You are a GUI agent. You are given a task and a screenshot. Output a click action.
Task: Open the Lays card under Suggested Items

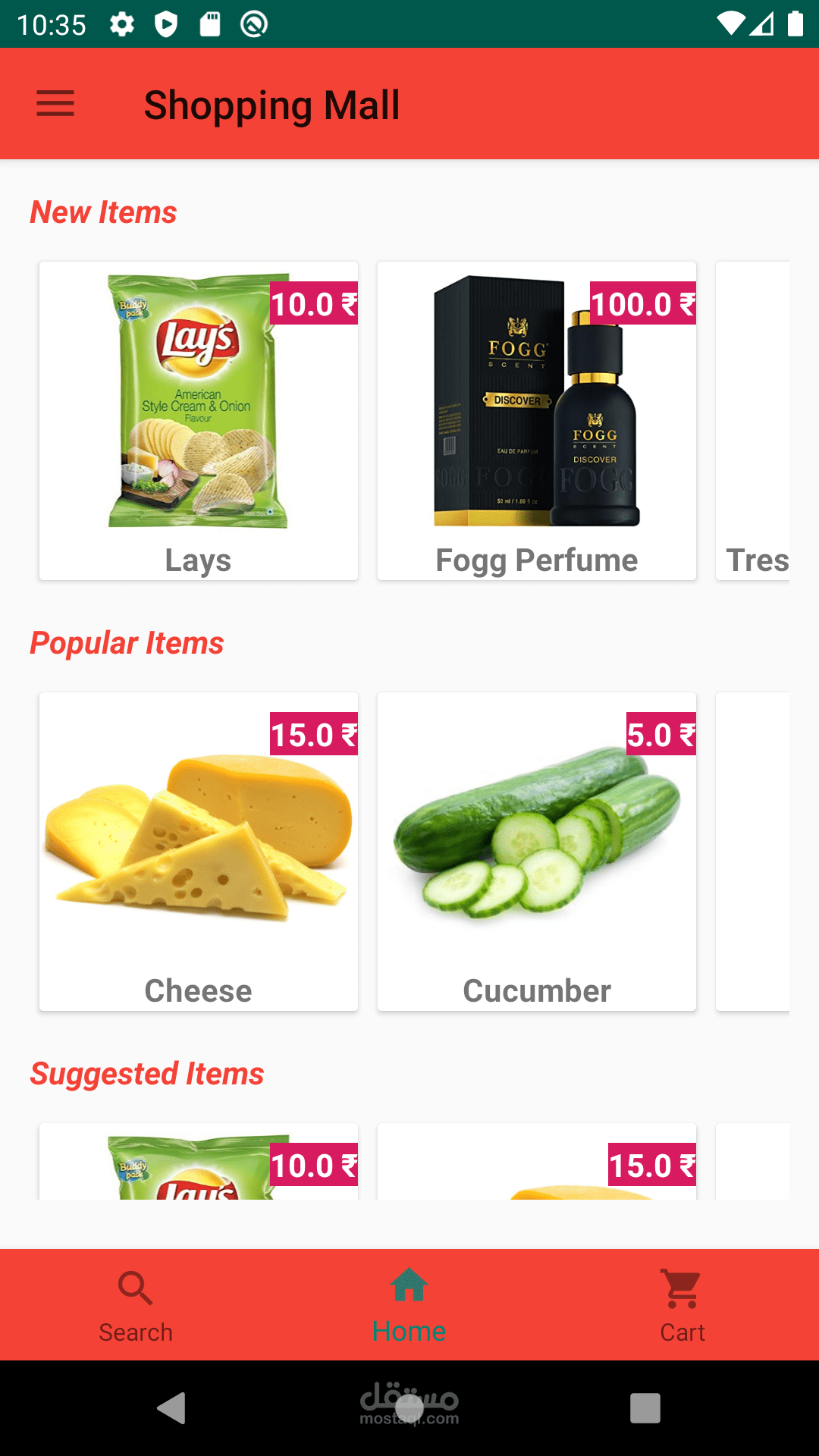199,1162
